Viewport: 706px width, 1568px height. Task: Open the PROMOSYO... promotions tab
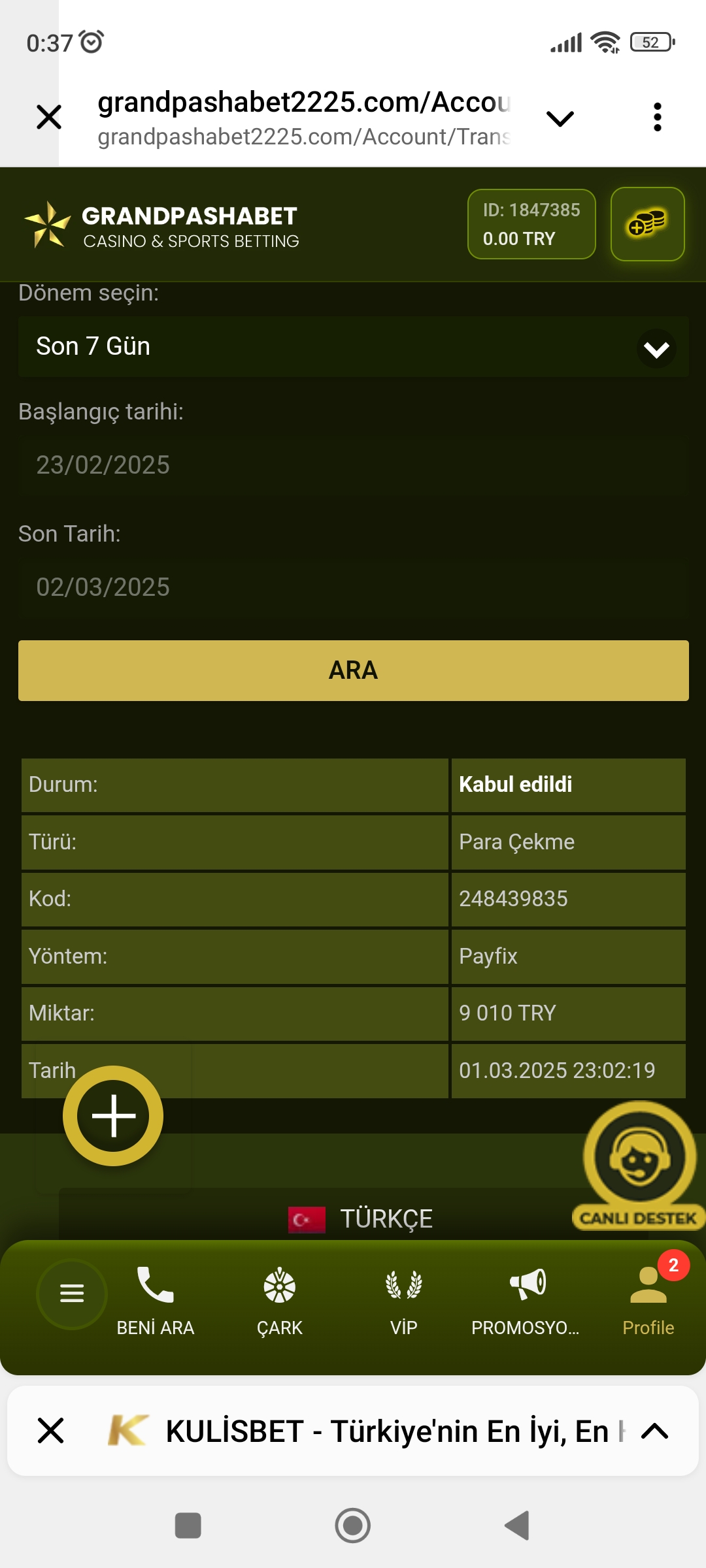pyautogui.click(x=526, y=1301)
